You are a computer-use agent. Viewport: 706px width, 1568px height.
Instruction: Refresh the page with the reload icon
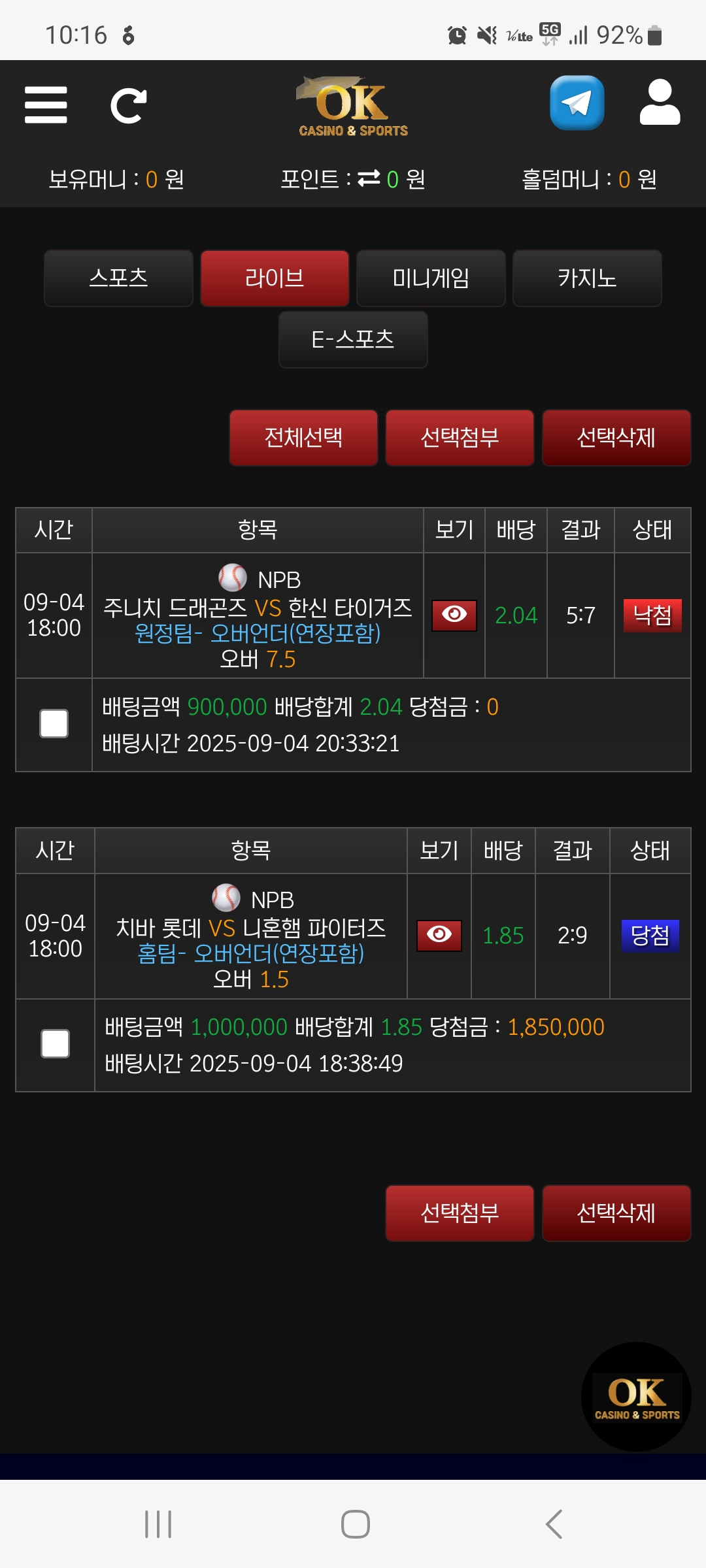128,105
